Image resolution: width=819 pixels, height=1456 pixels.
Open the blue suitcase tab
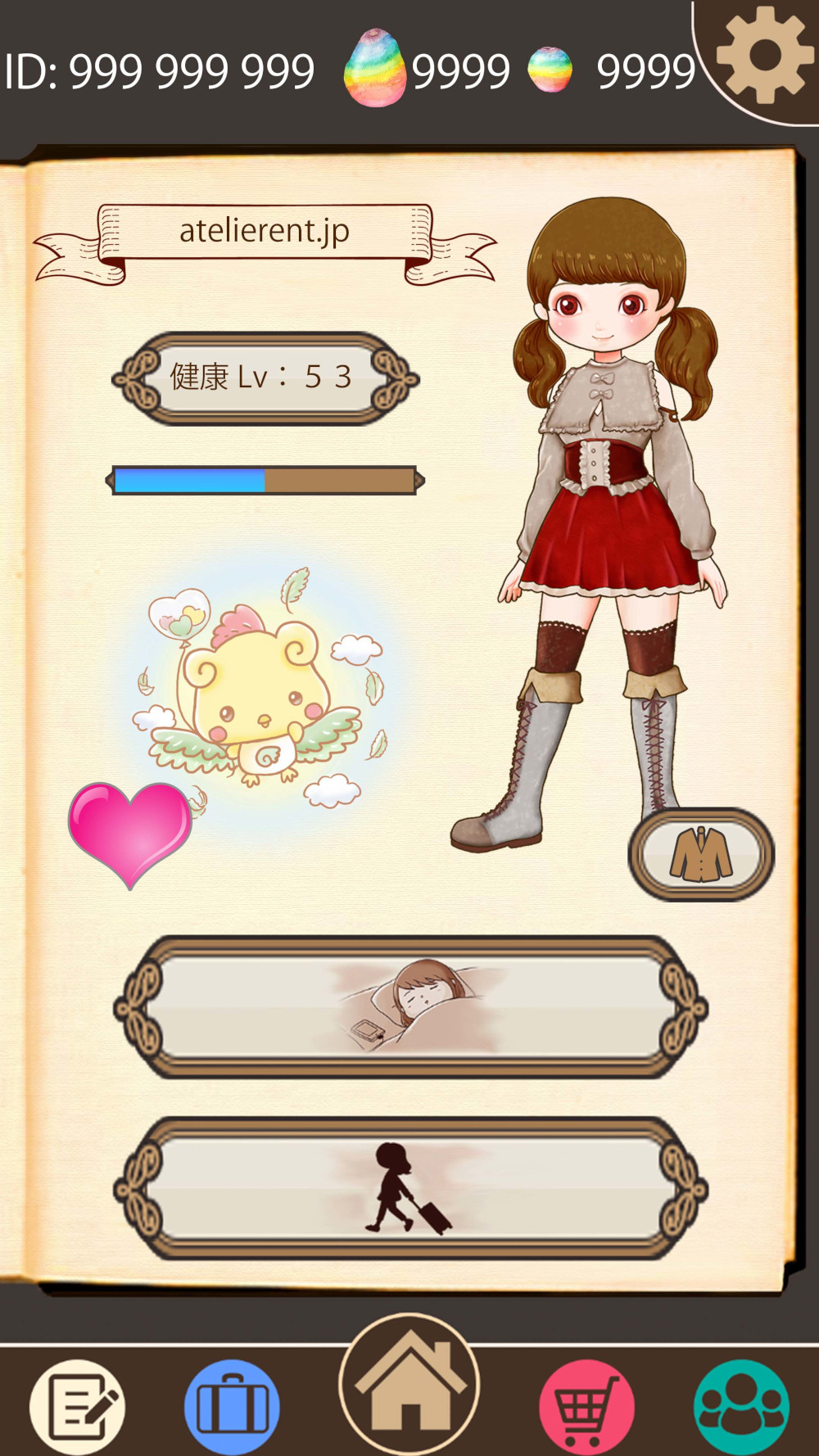[232, 1407]
